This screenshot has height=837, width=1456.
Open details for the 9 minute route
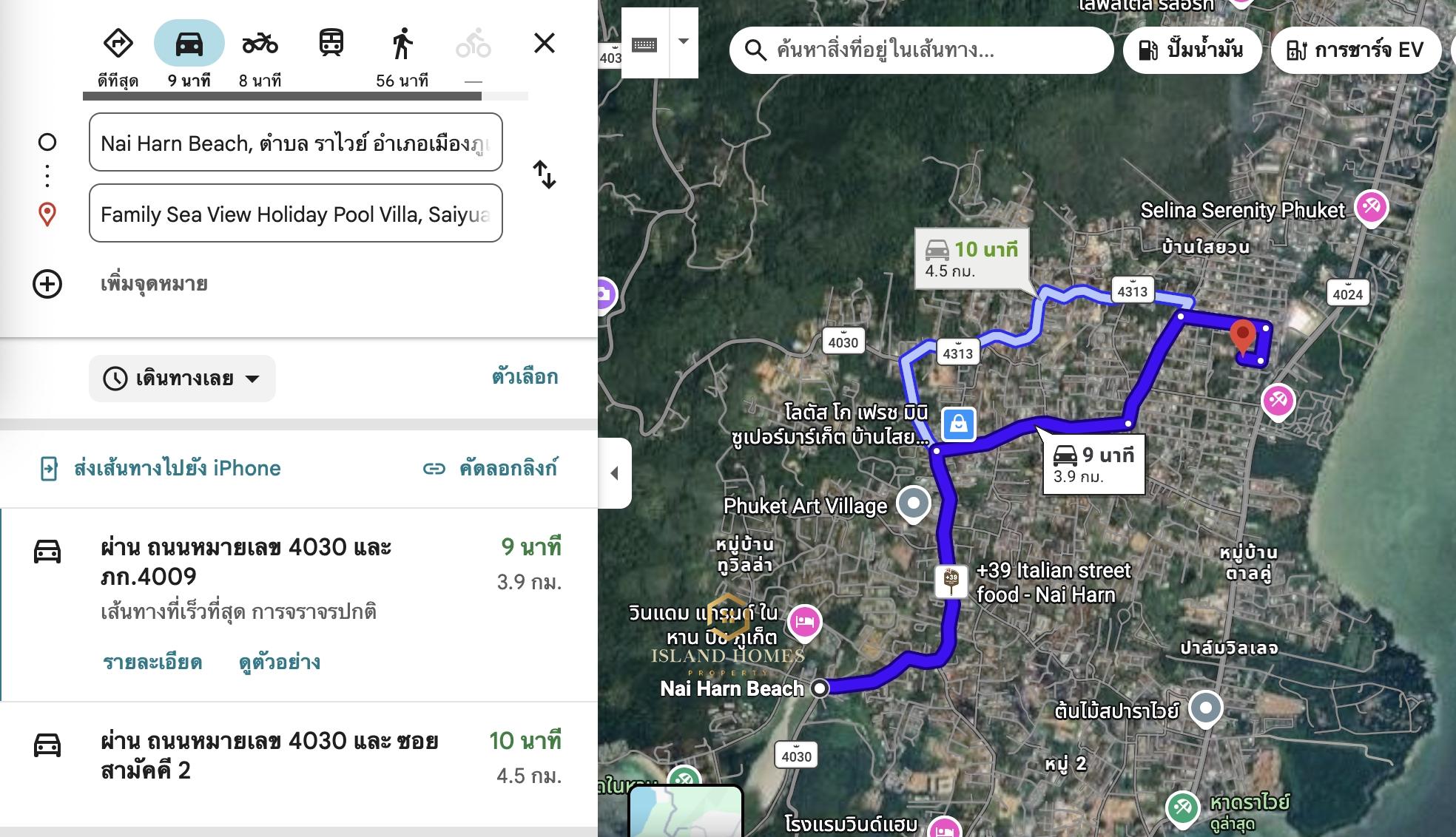(x=152, y=662)
